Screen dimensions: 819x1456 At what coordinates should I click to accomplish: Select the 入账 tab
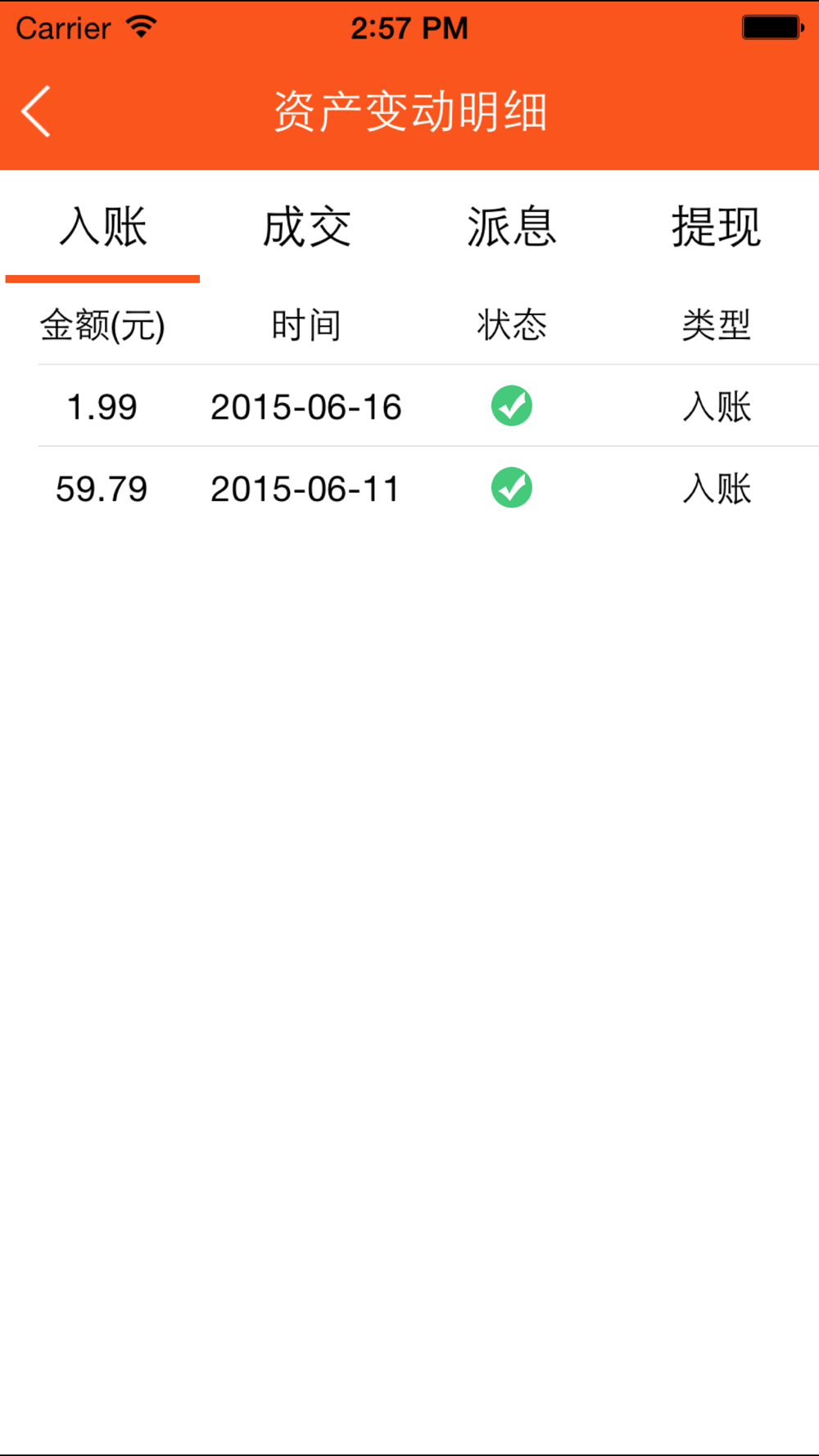[103, 227]
